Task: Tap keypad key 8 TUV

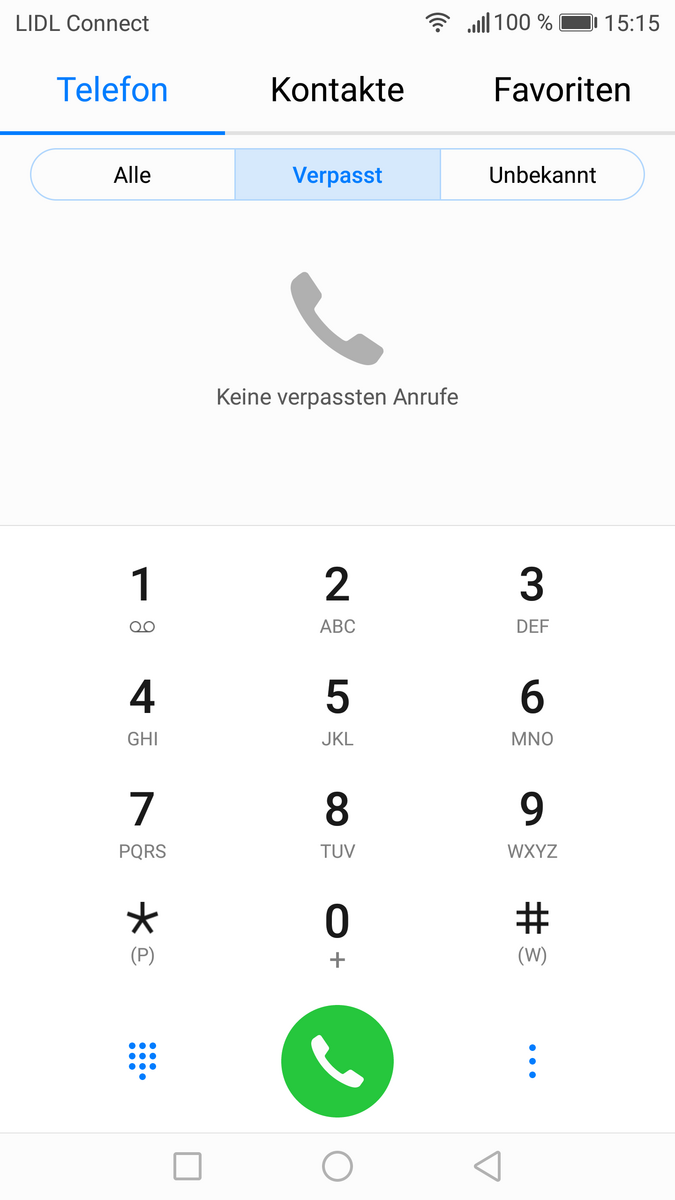Action: [337, 823]
